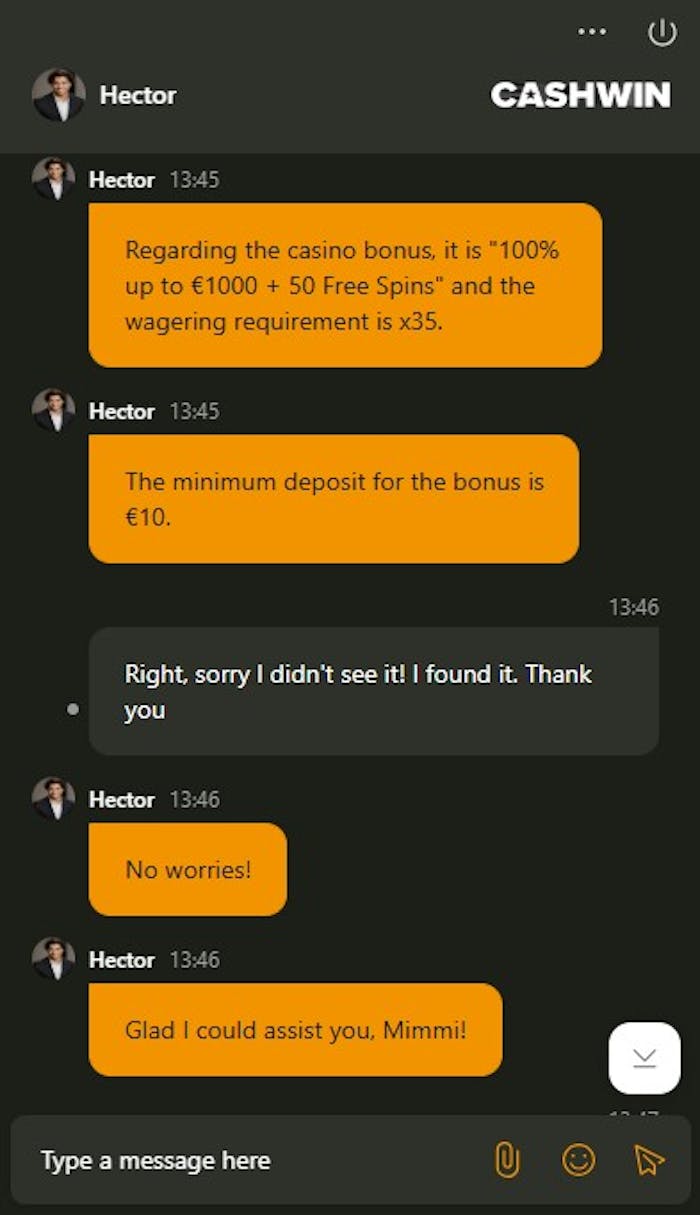Send the message with arrow icon
700x1215 pixels.
pyautogui.click(x=649, y=1161)
